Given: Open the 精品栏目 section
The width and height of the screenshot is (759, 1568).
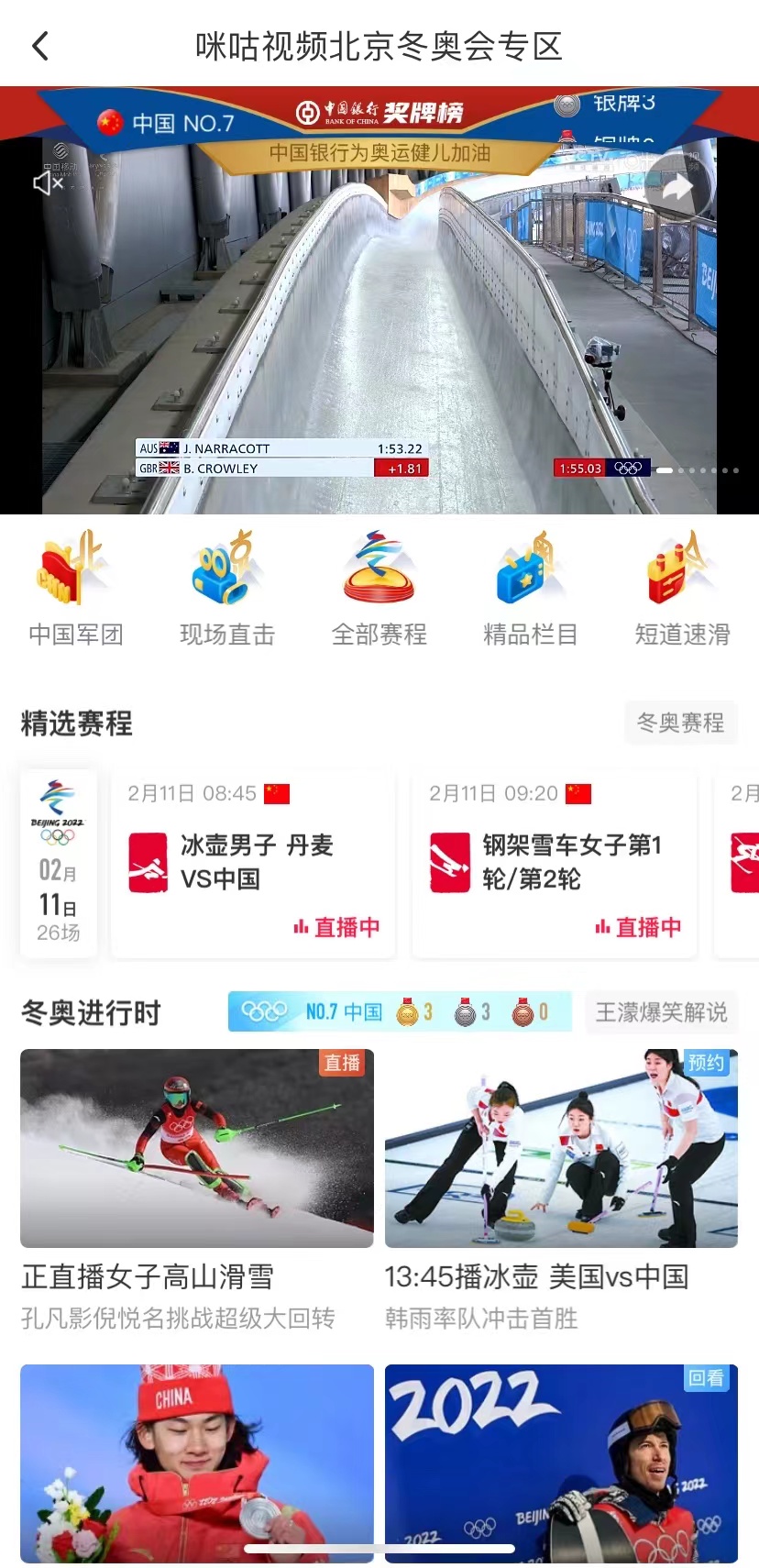Looking at the screenshot, I should [531, 589].
